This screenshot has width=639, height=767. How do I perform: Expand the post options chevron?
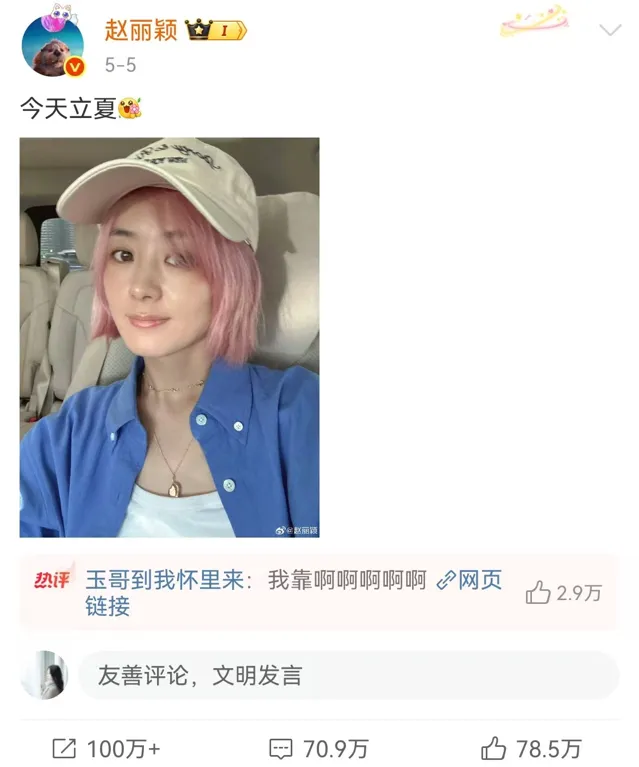[x=610, y=31]
